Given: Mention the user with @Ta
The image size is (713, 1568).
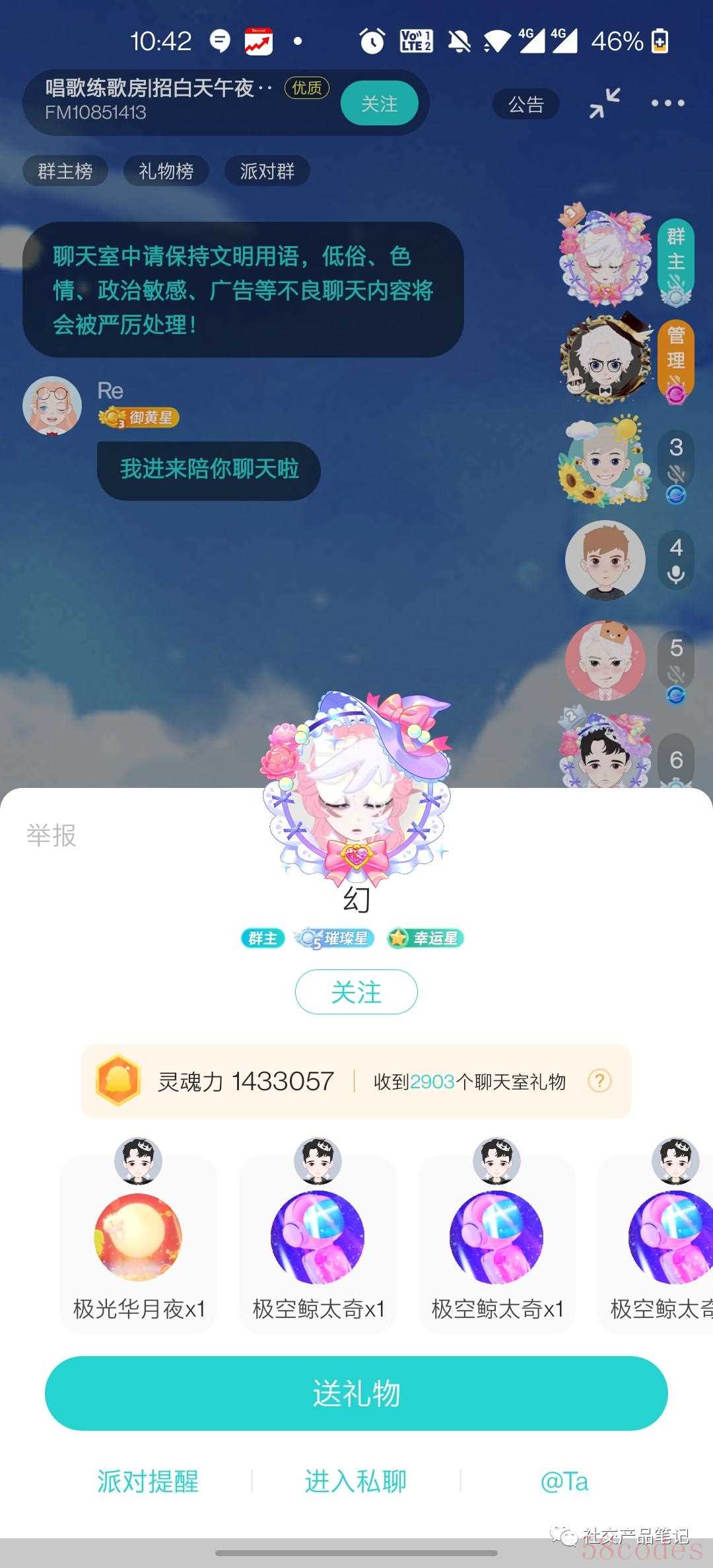Looking at the screenshot, I should coord(564,1482).
